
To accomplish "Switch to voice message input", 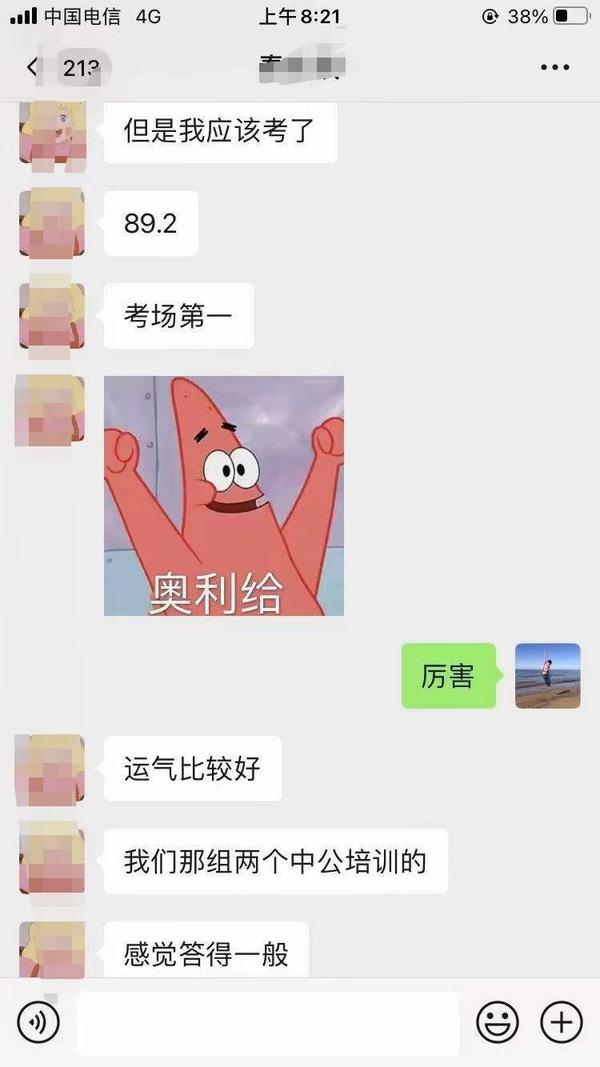I will click(x=39, y=1022).
